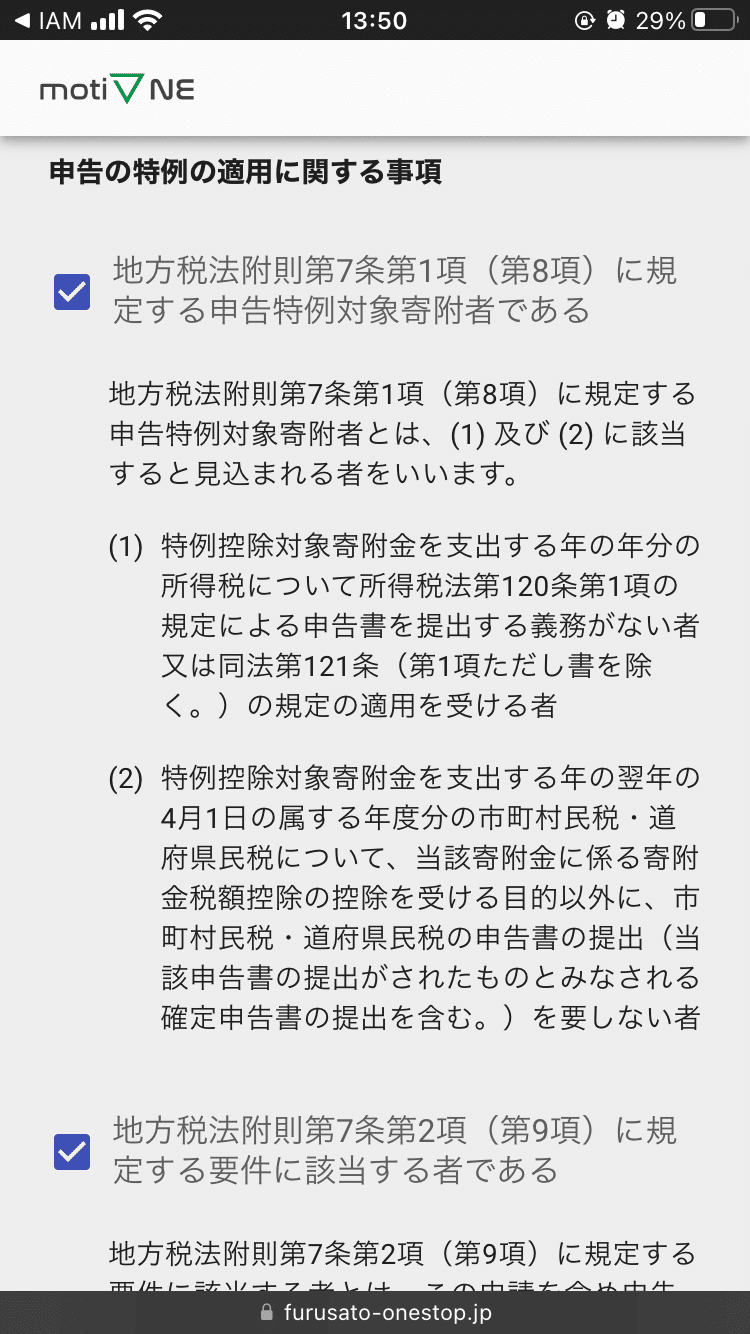Uncheck the 第7条第1項（第8項）申告特例対象寄附者 checkbox

(72, 292)
